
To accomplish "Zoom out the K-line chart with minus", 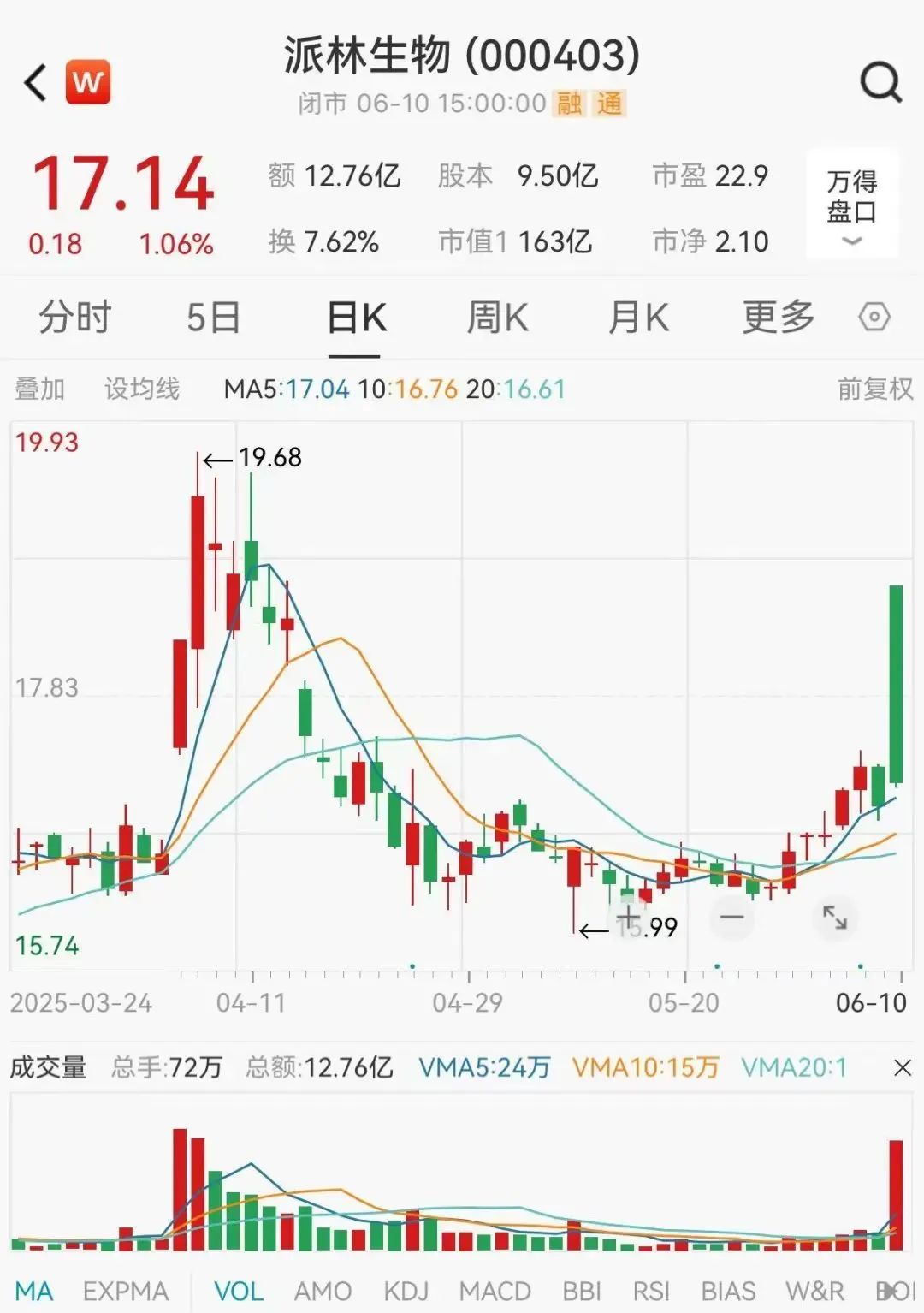I will [732, 918].
